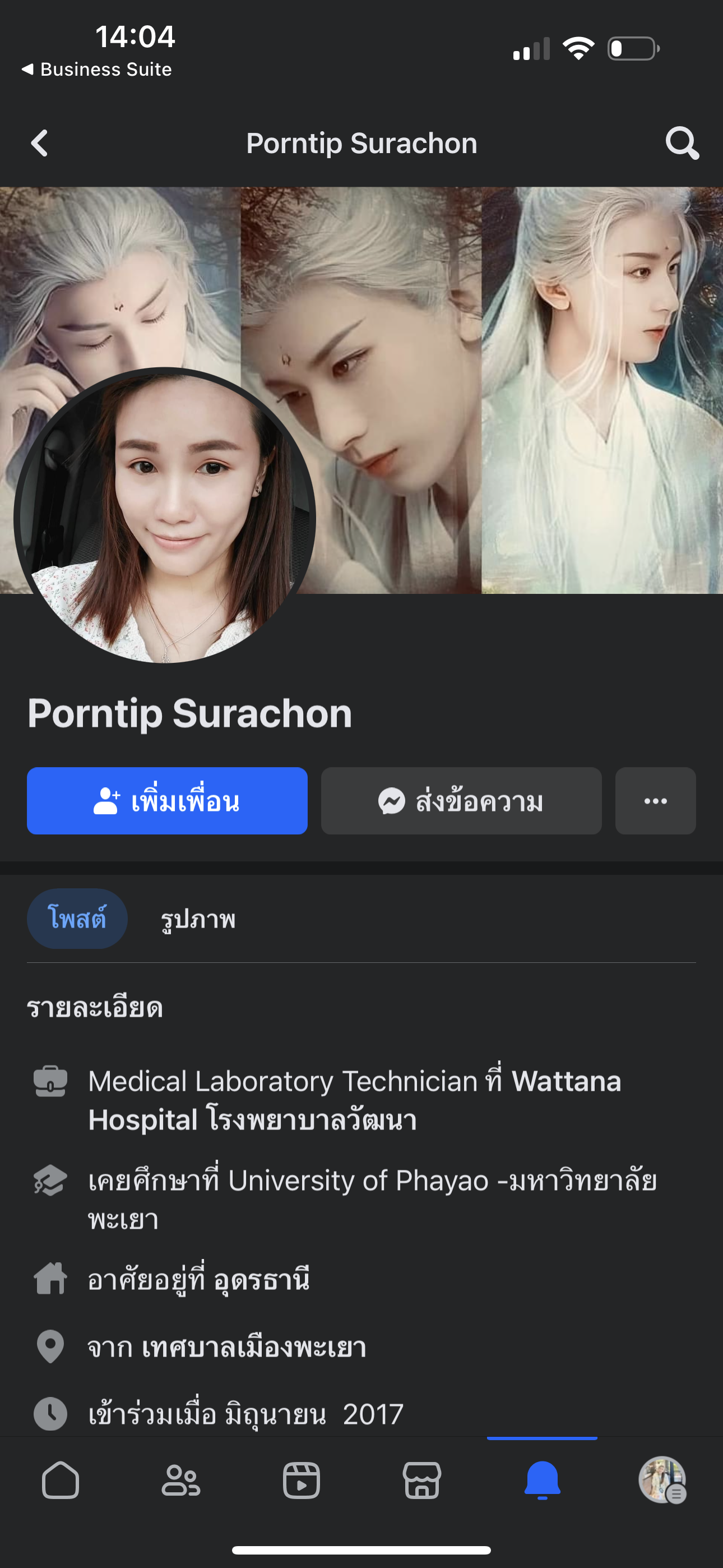Open the notifications bell tab
This screenshot has height=1568, width=723.
[543, 1480]
